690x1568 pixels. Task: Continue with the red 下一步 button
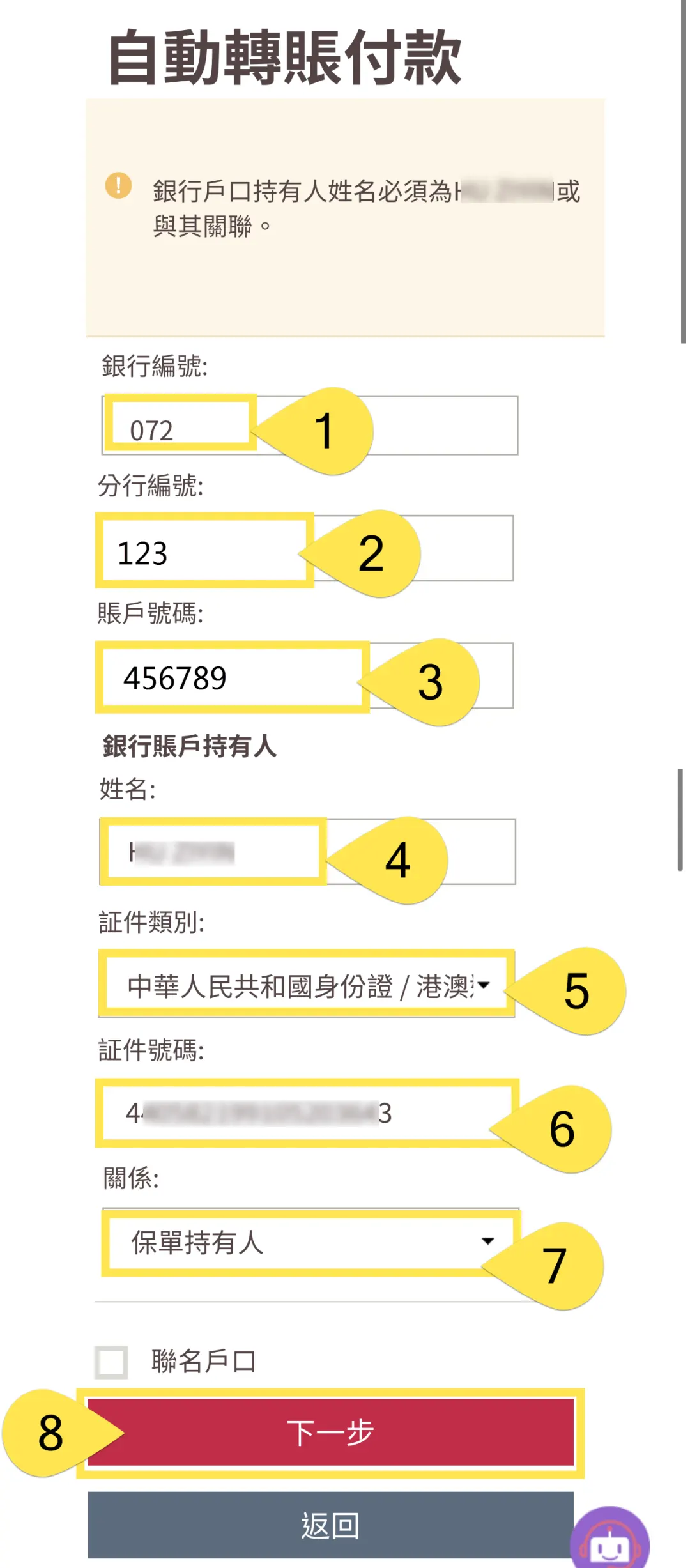coord(330,1432)
